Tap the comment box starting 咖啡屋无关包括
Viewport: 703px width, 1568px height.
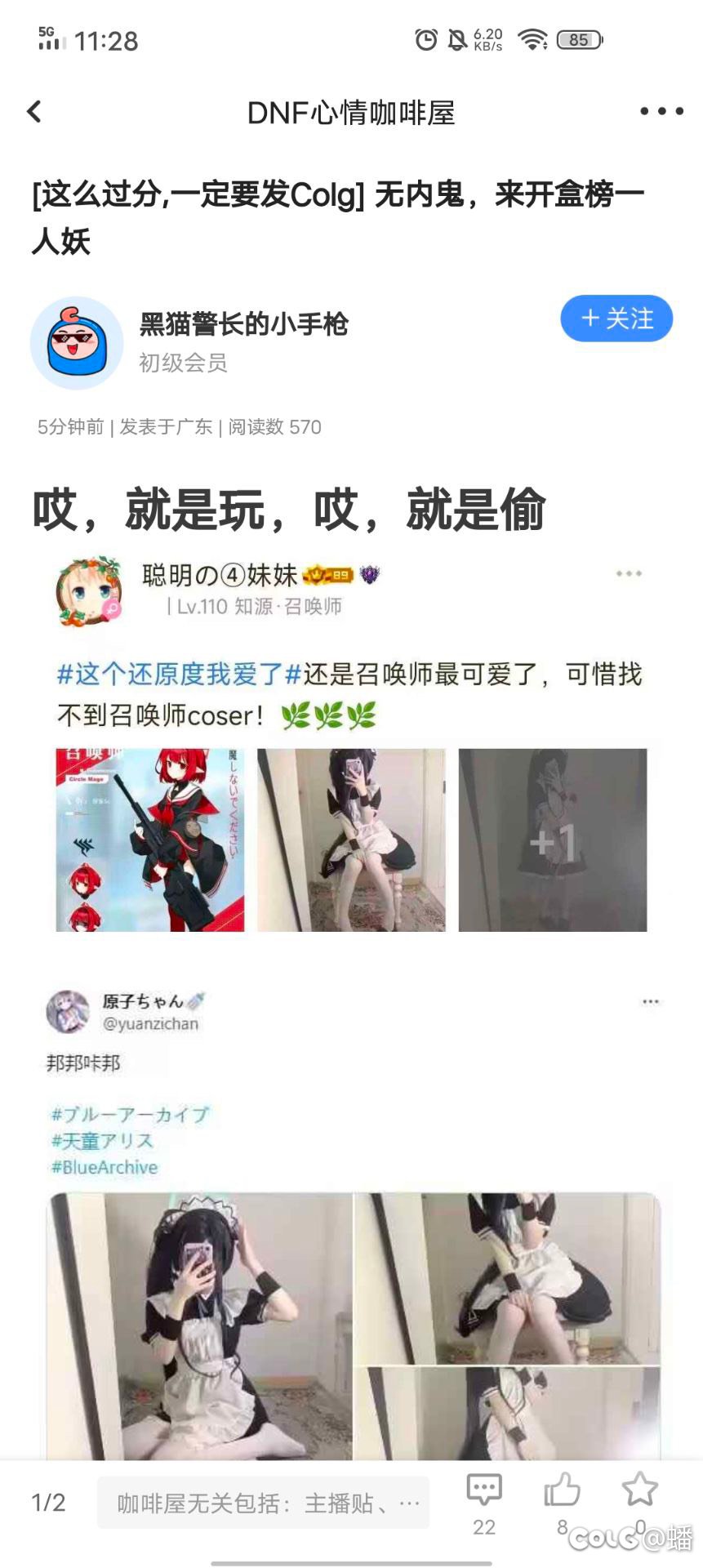tap(263, 1503)
